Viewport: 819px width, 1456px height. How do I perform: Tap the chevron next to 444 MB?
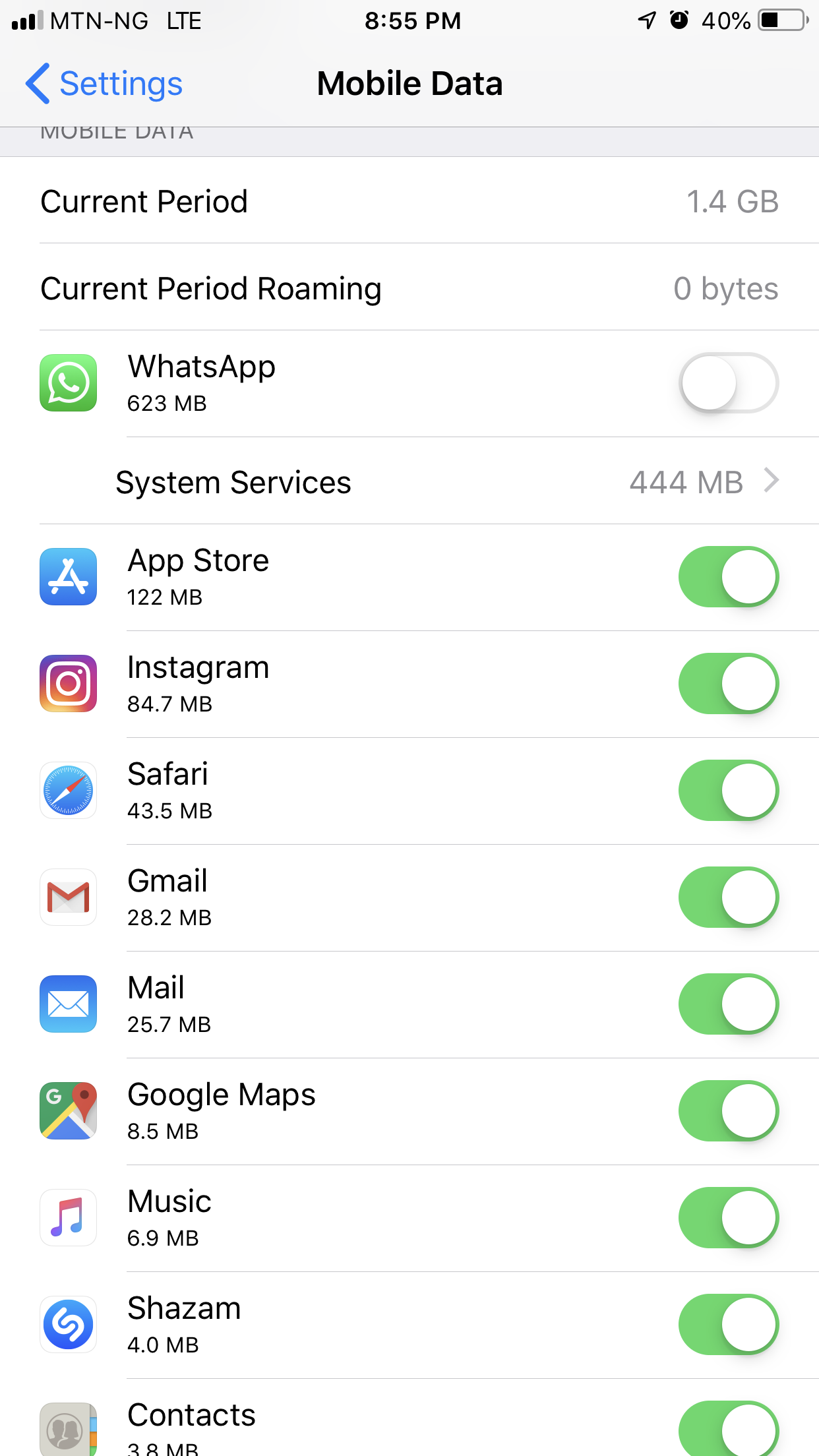tap(773, 482)
